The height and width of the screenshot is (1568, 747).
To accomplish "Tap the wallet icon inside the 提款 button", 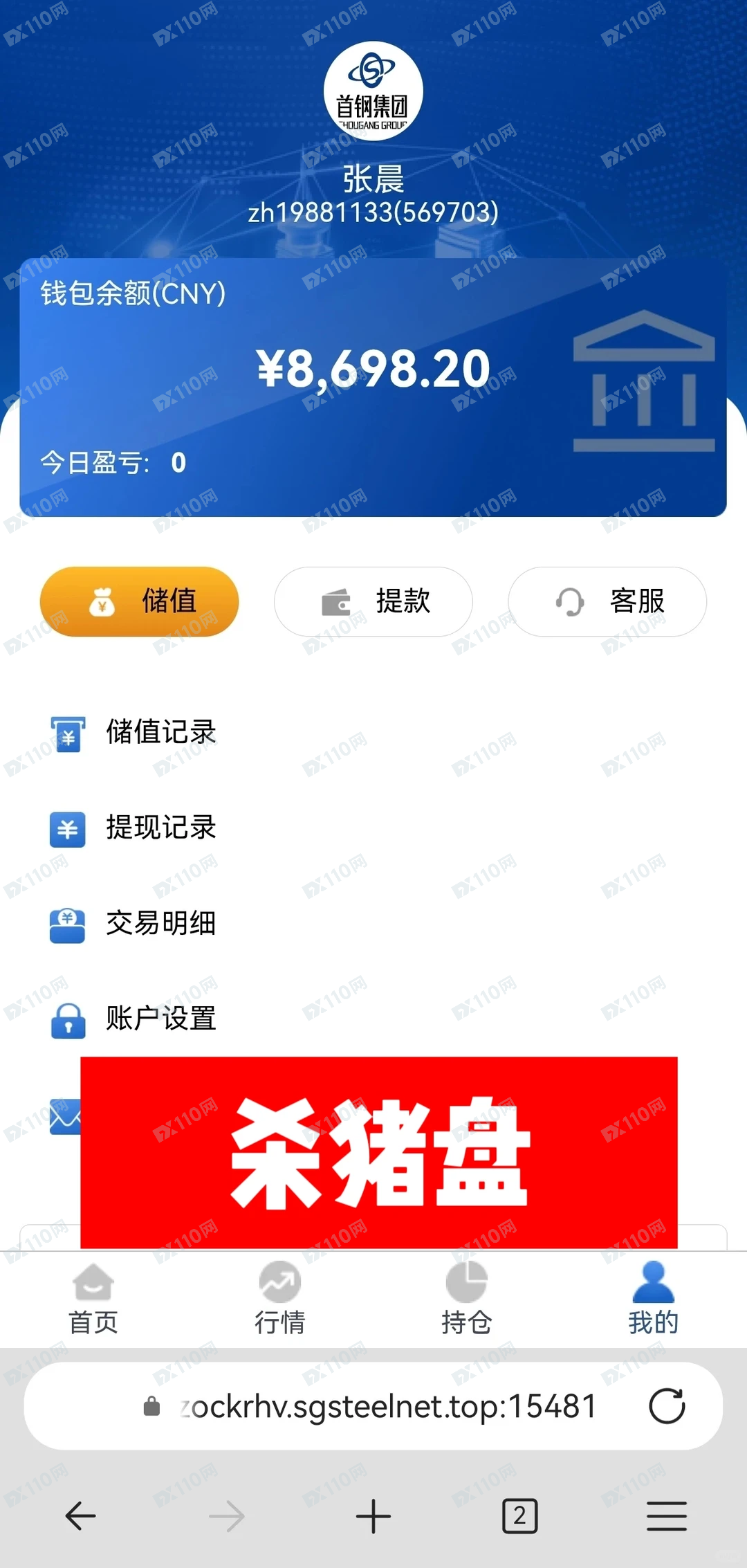I will pos(335,602).
